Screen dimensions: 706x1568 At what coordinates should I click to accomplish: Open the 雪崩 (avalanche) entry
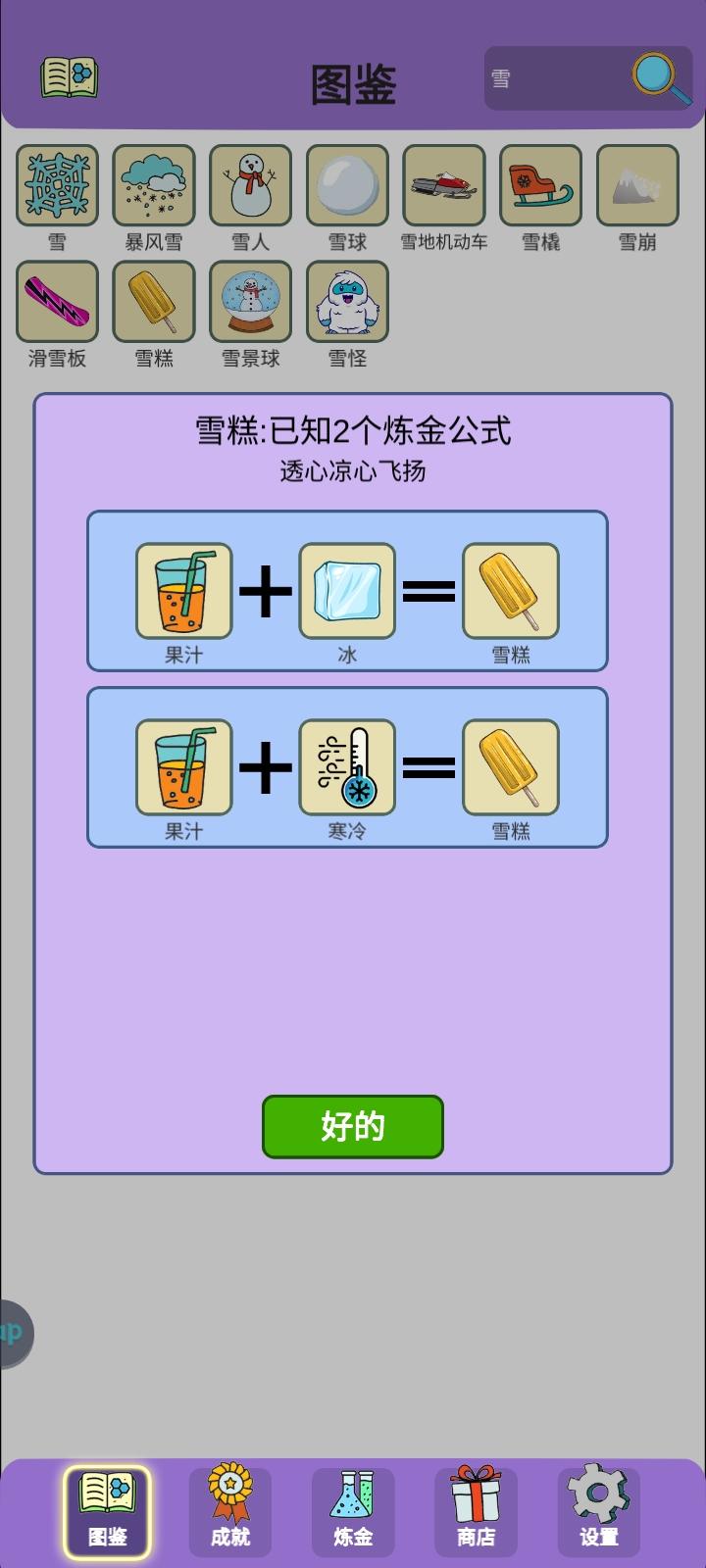pos(637,184)
